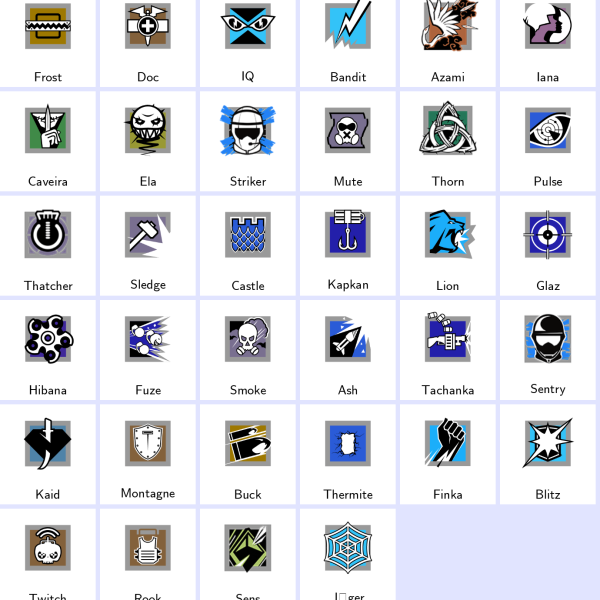
Task: Select the Glaz operator
Action: pos(548,244)
